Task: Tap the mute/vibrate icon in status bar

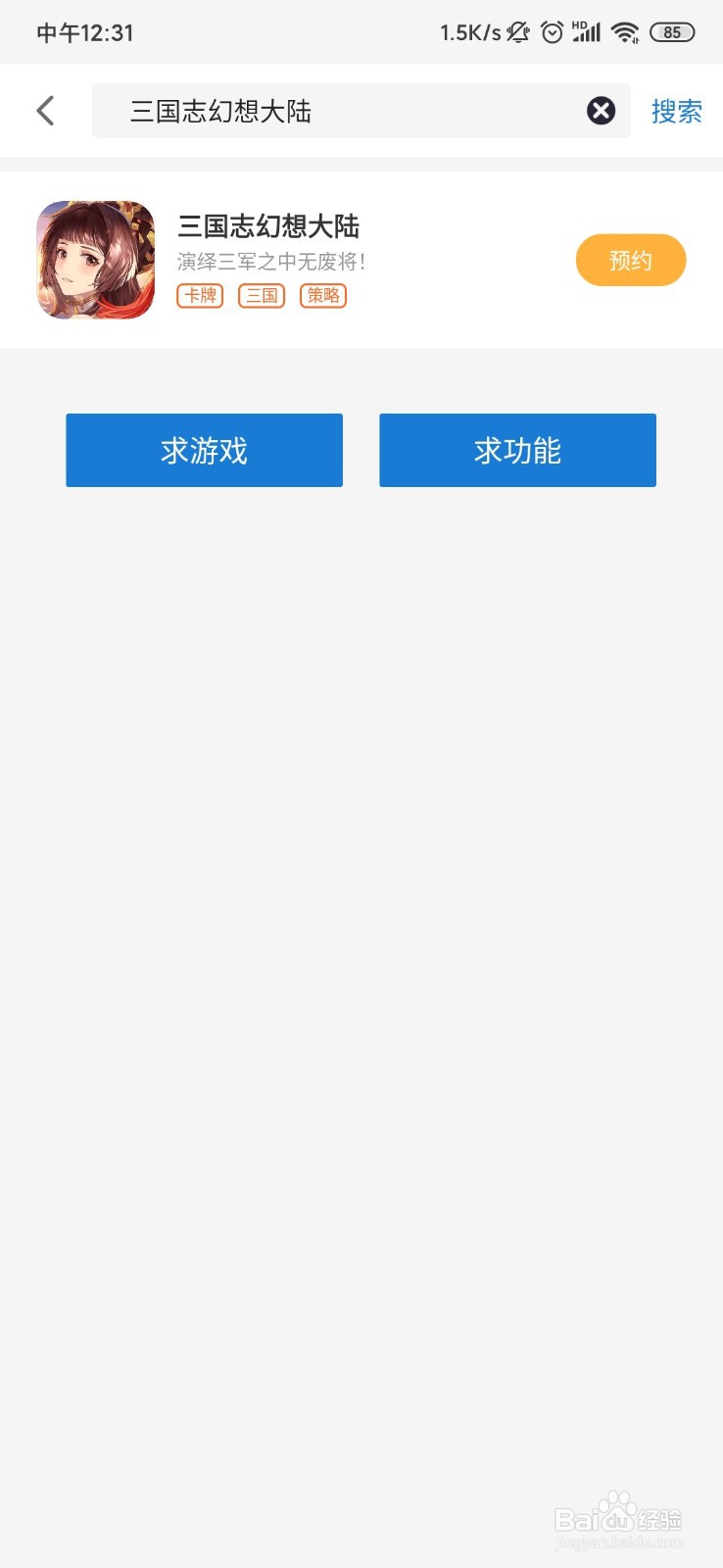Action: [517, 31]
